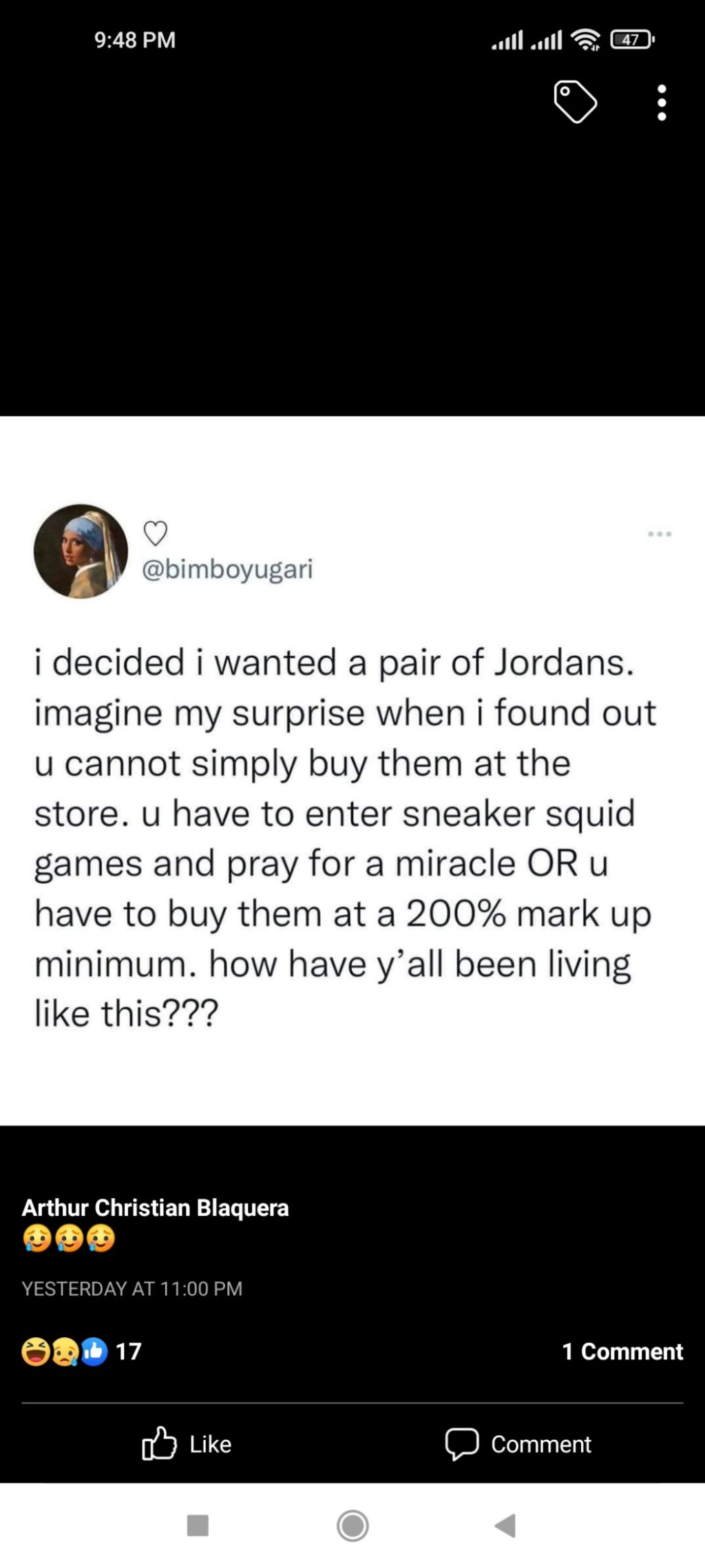705x1568 pixels.
Task: Open the three-dot overflow menu
Action: coord(661,103)
